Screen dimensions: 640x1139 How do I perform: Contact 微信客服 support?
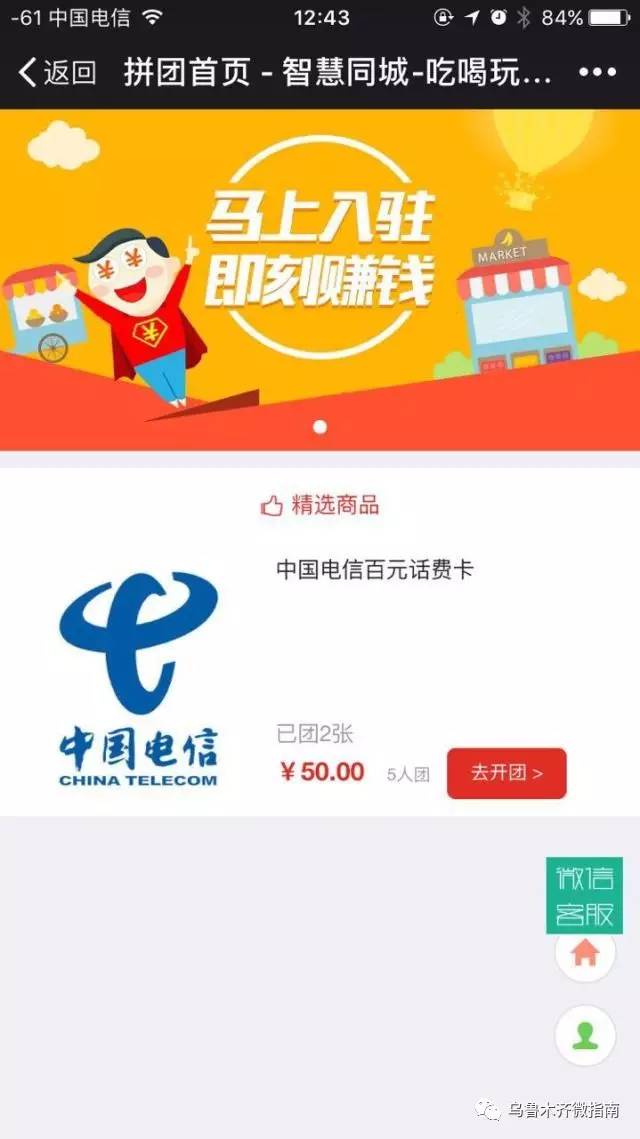(x=585, y=896)
